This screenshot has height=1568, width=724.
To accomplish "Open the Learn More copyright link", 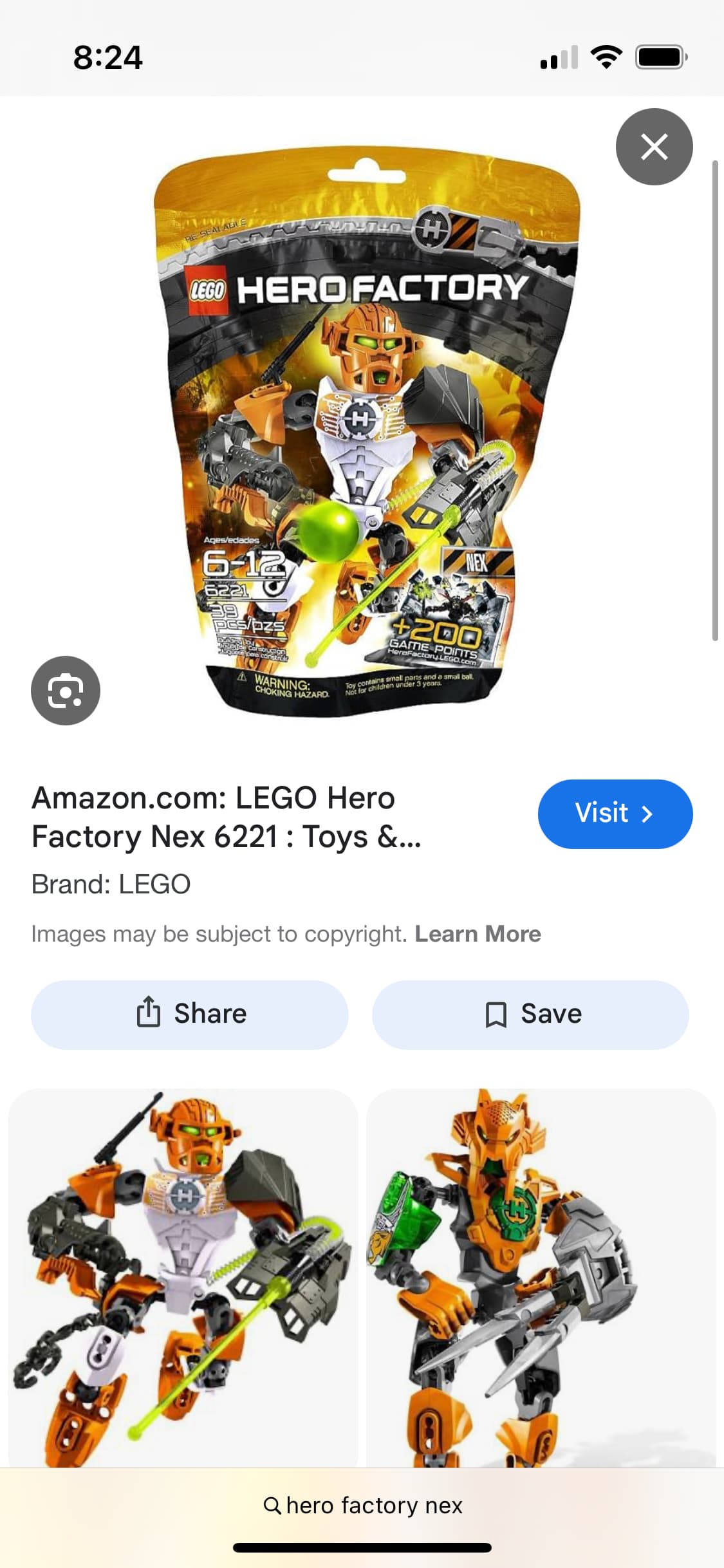I will tap(478, 934).
